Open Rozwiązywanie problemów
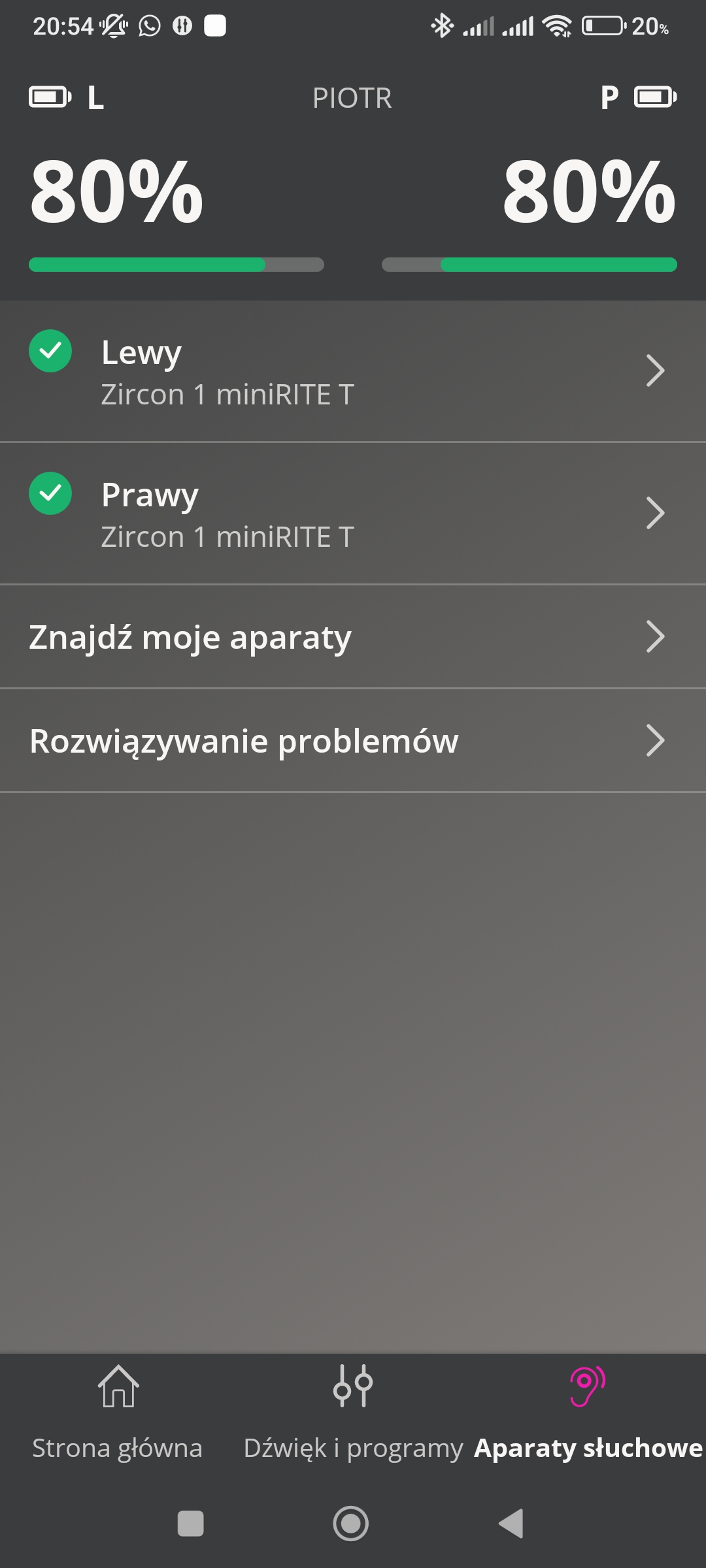Viewport: 706px width, 1568px height. (x=353, y=741)
